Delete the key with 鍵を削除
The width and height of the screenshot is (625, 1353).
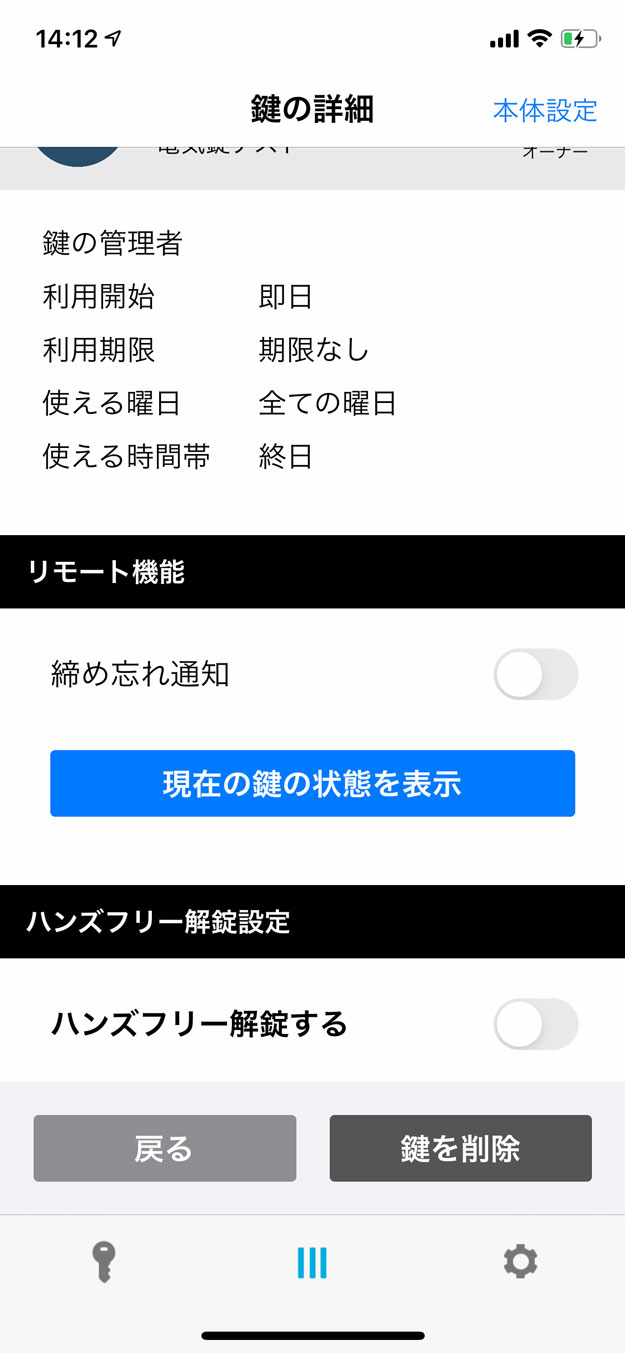461,1148
